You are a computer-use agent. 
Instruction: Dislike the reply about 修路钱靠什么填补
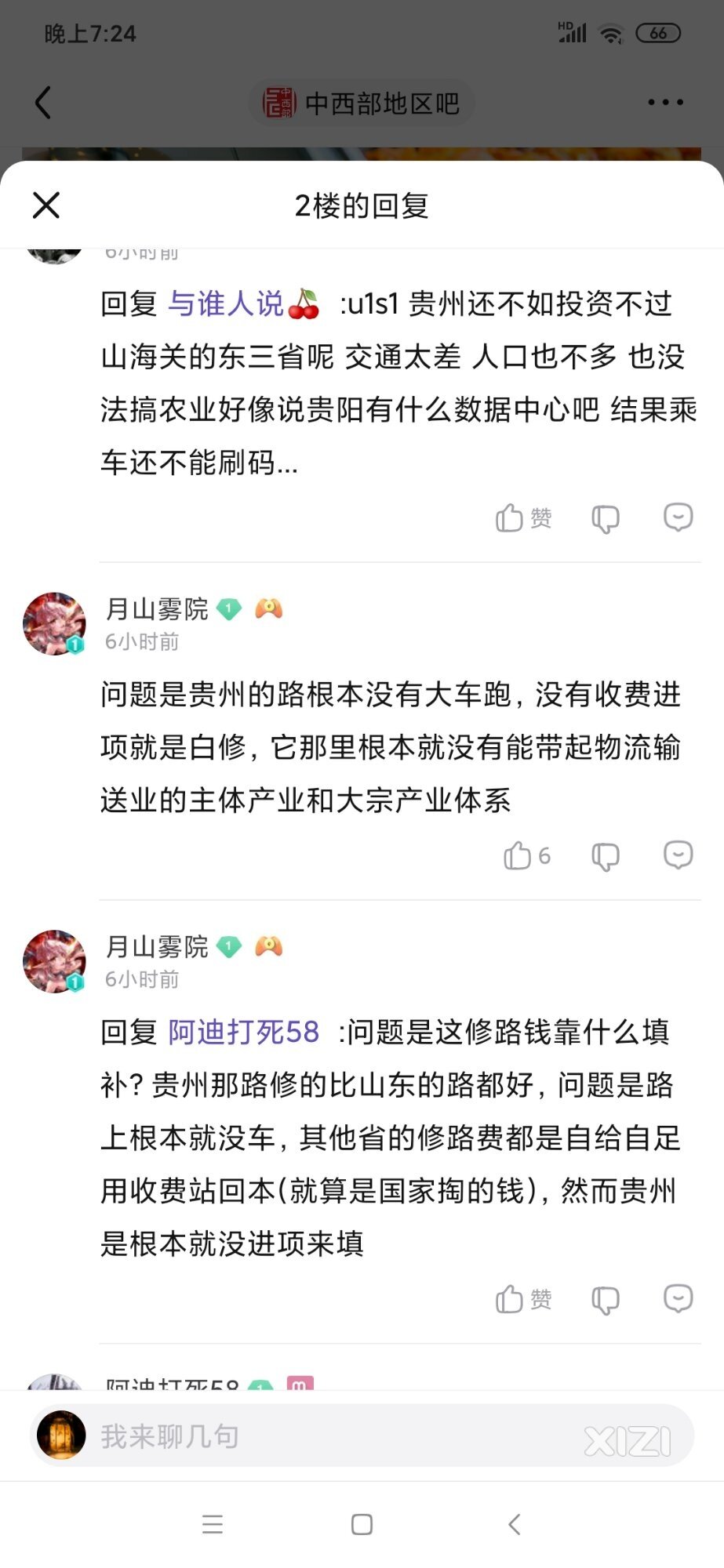[x=605, y=1300]
